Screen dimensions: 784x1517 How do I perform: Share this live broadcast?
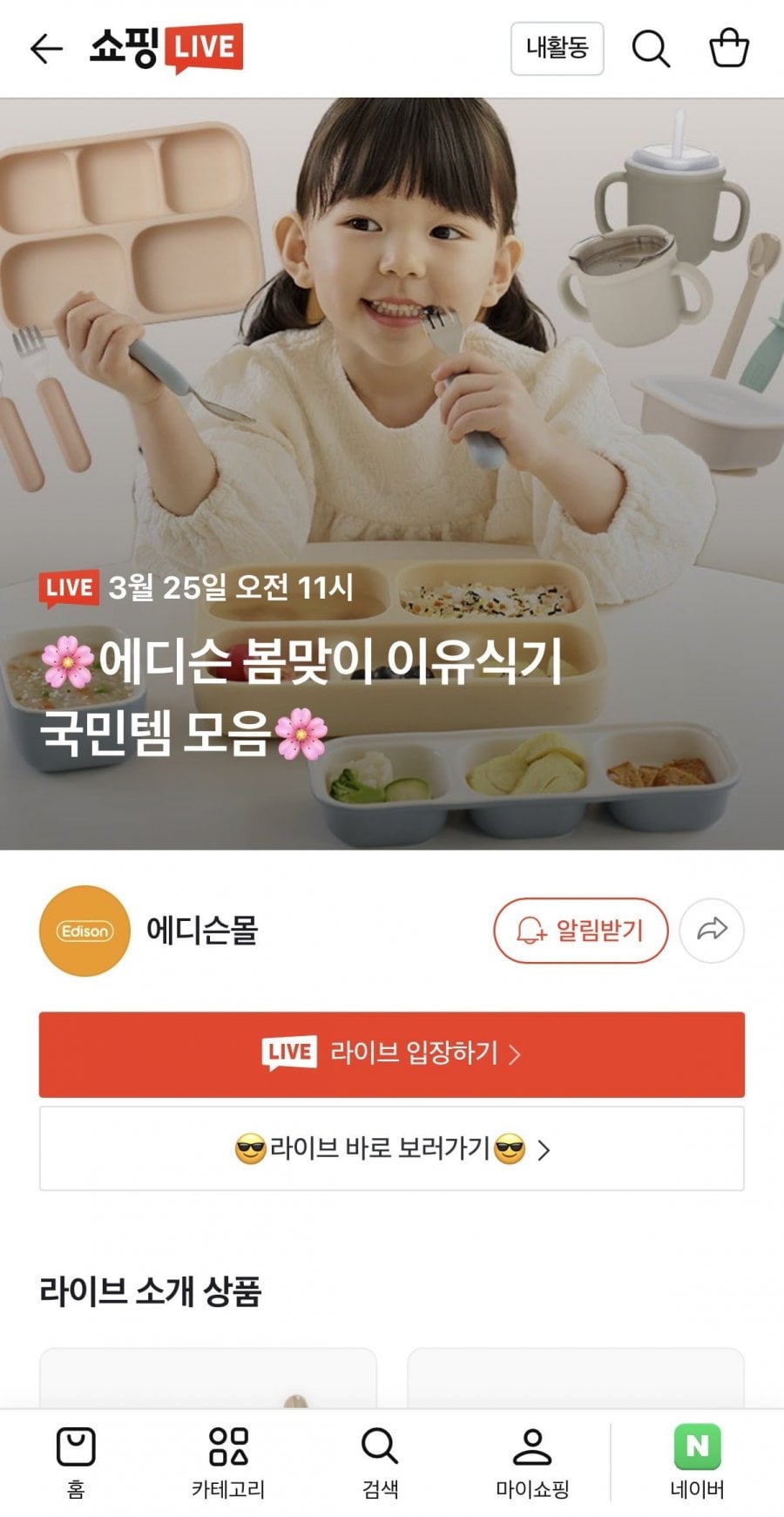tap(712, 931)
